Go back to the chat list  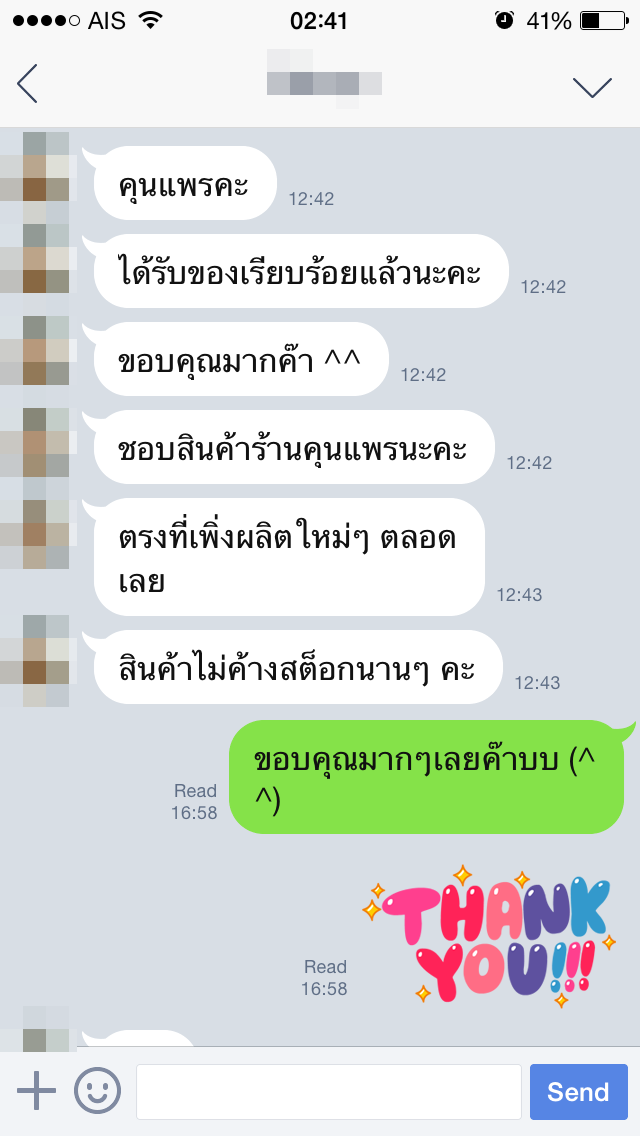[28, 84]
